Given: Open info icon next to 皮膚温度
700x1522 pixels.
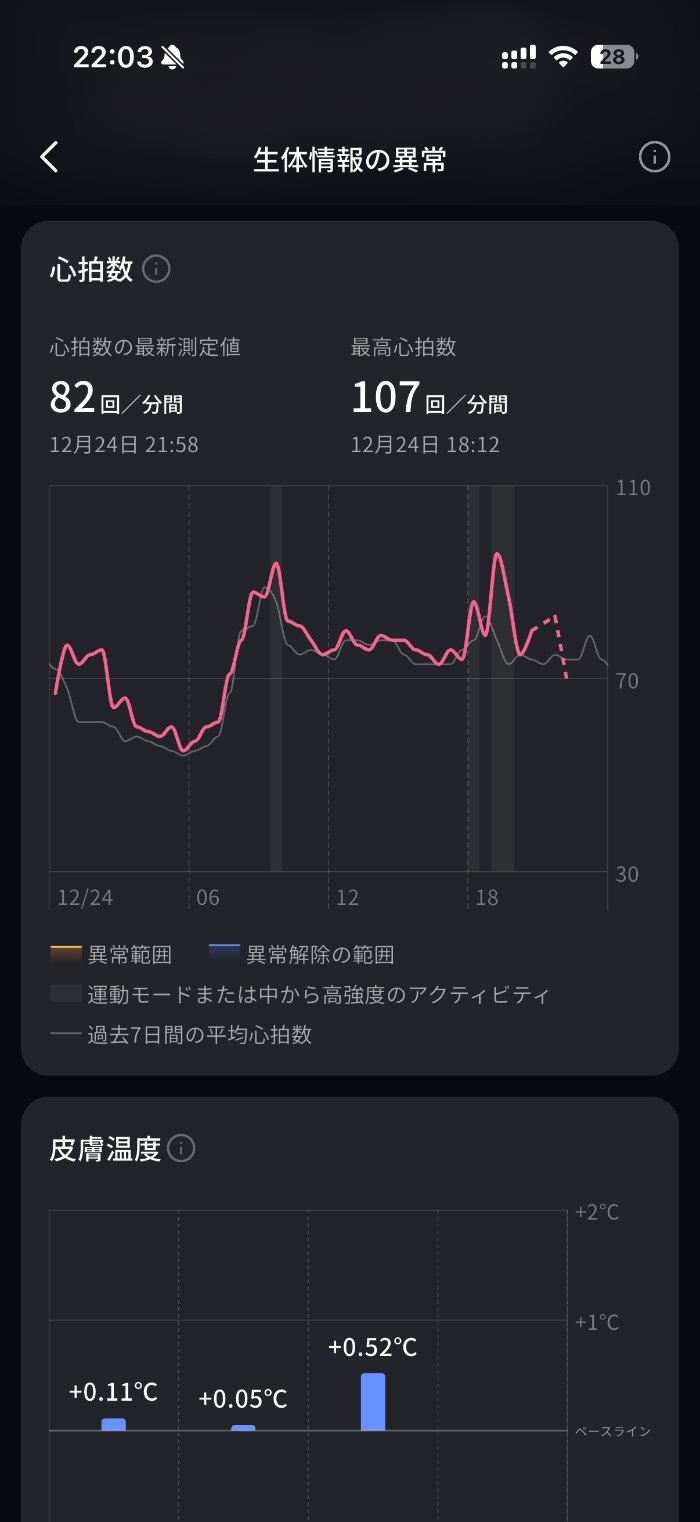Looking at the screenshot, I should pos(181,1148).
